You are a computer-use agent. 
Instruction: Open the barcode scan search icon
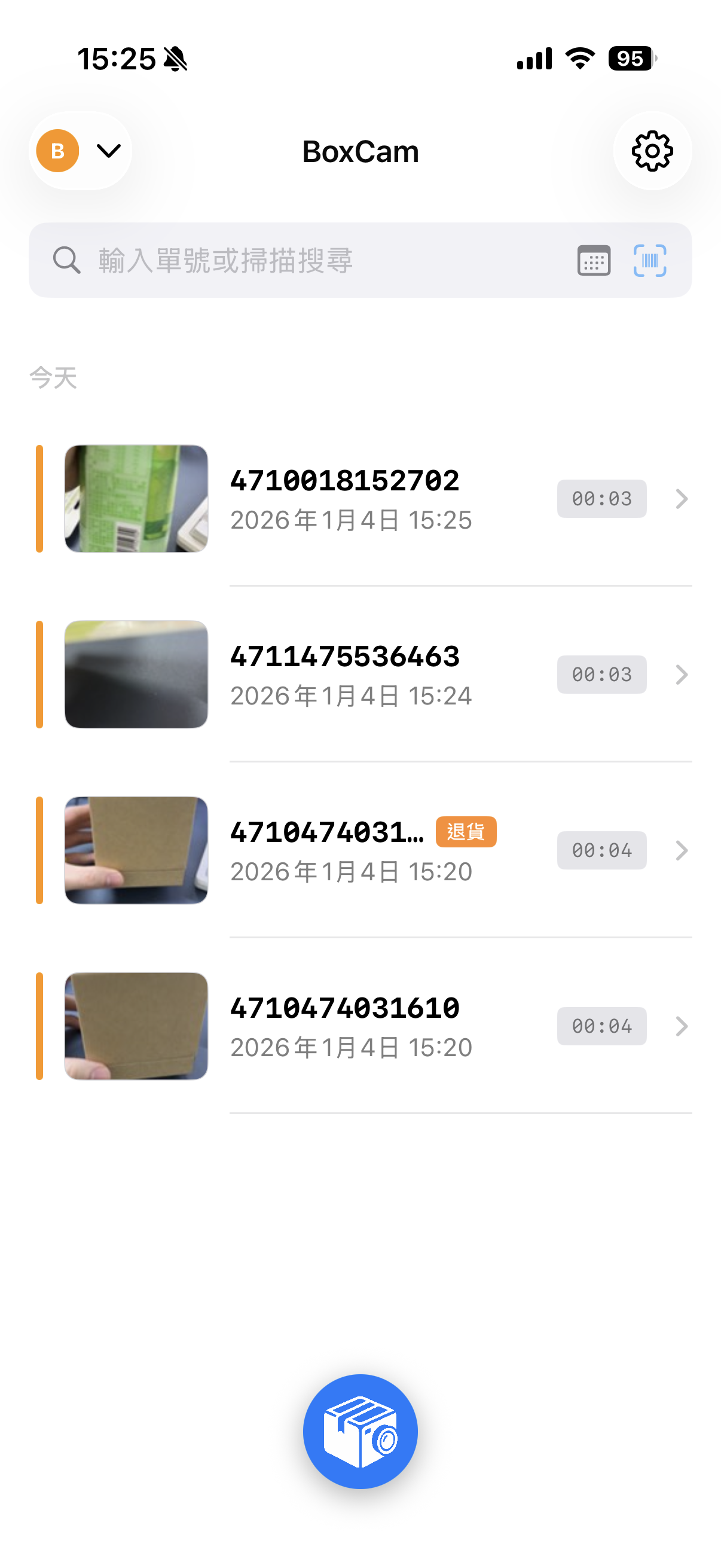(650, 261)
